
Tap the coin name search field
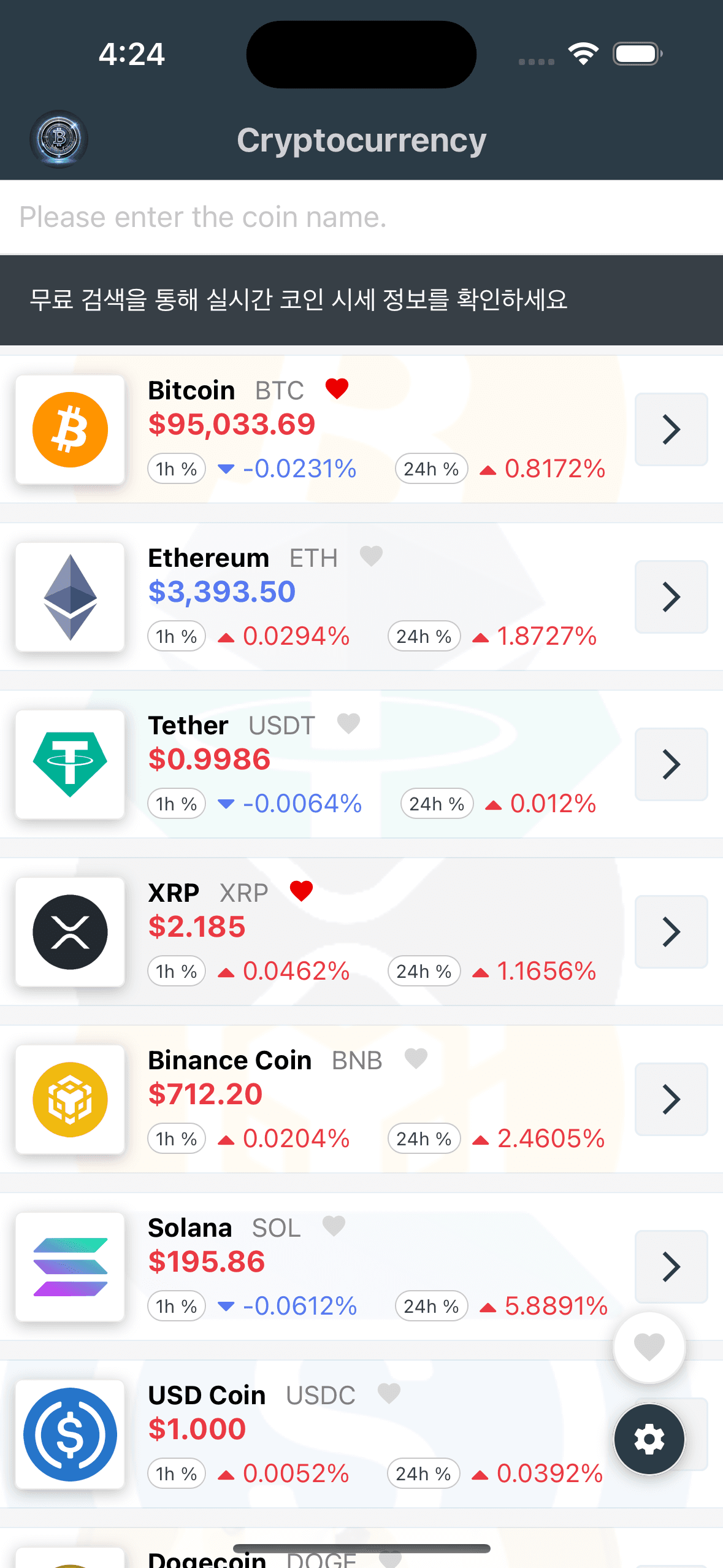[x=361, y=217]
